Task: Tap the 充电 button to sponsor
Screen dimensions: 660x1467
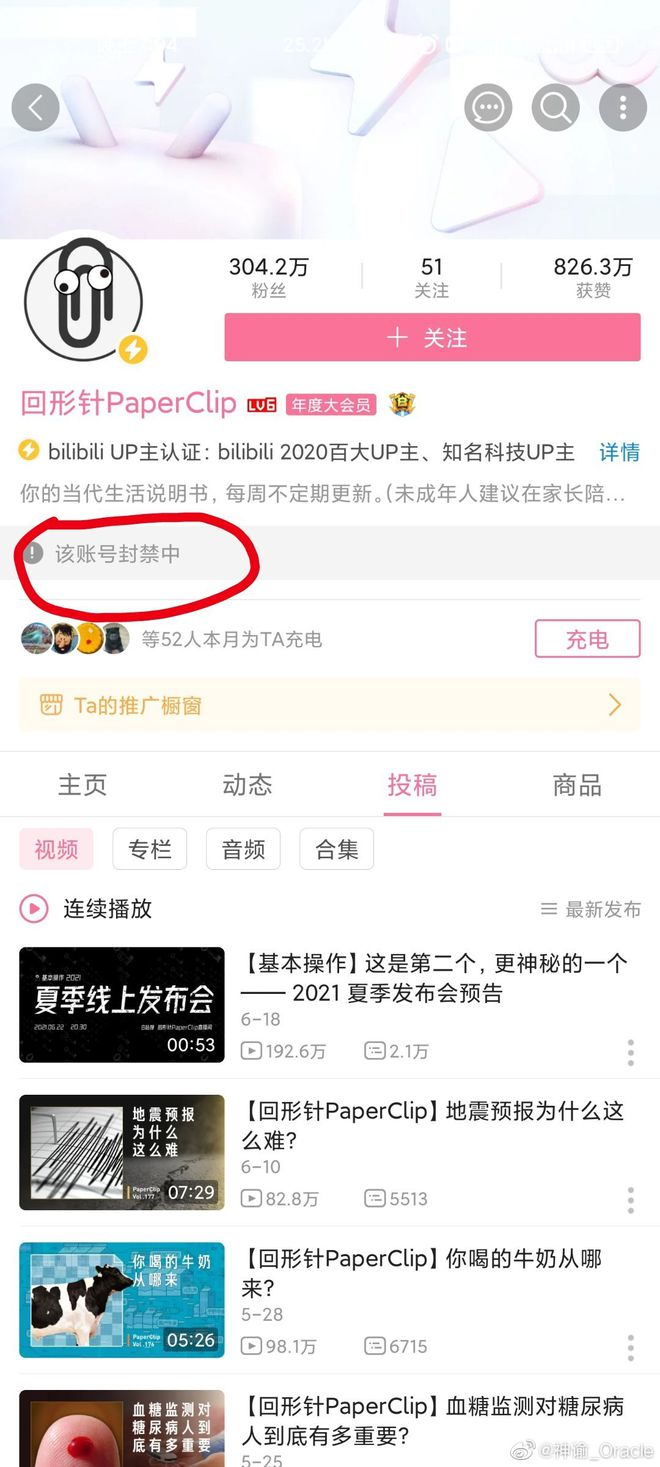Action: point(587,639)
